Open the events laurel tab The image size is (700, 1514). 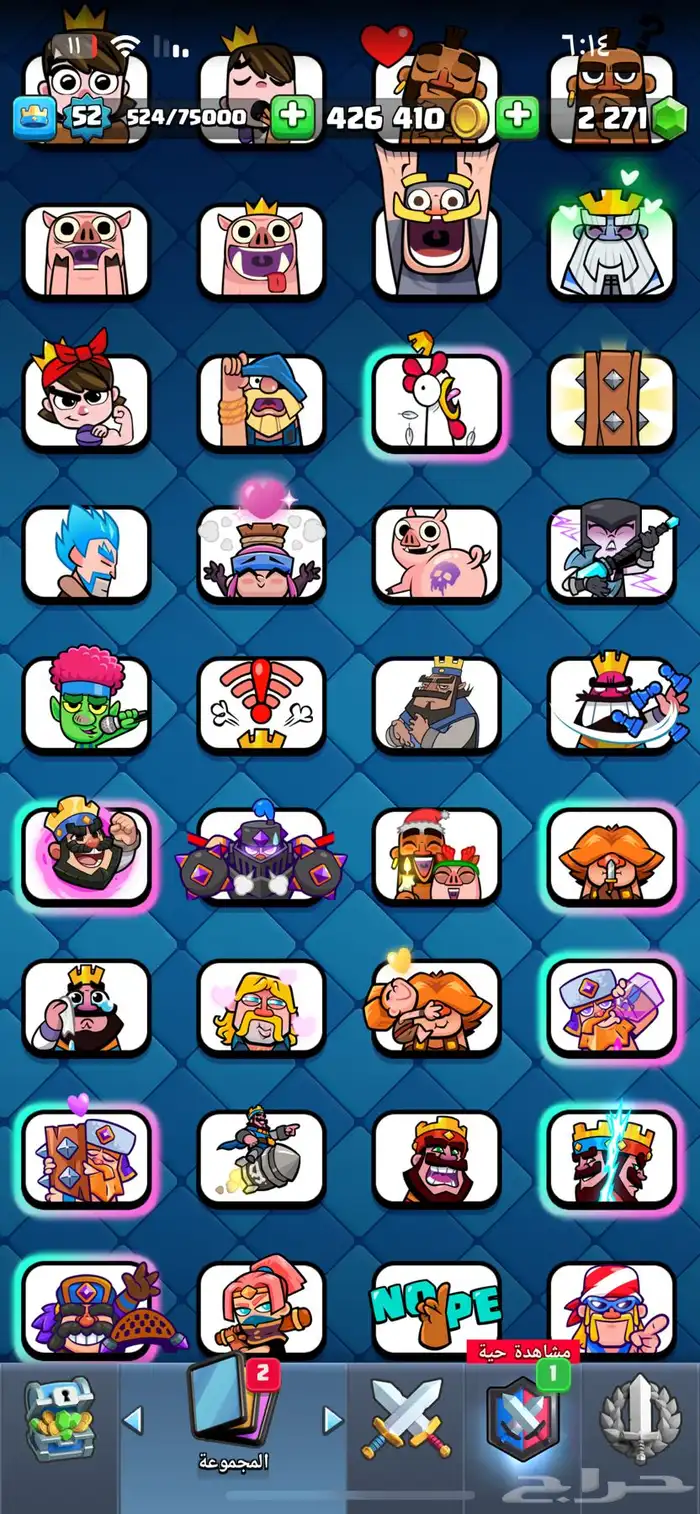(x=640, y=1420)
